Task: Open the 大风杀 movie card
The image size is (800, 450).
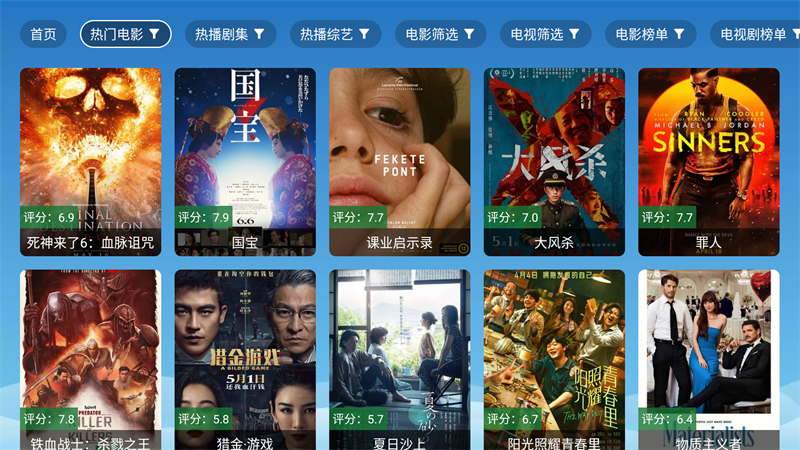Action: coord(554,160)
